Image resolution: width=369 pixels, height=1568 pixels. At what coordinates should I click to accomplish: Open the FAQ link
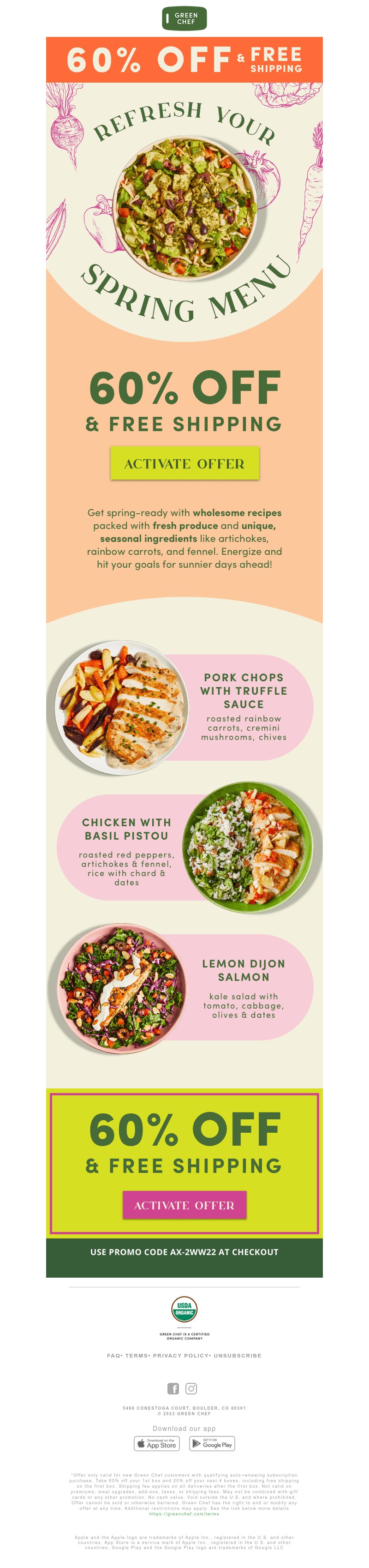pyautogui.click(x=113, y=1356)
